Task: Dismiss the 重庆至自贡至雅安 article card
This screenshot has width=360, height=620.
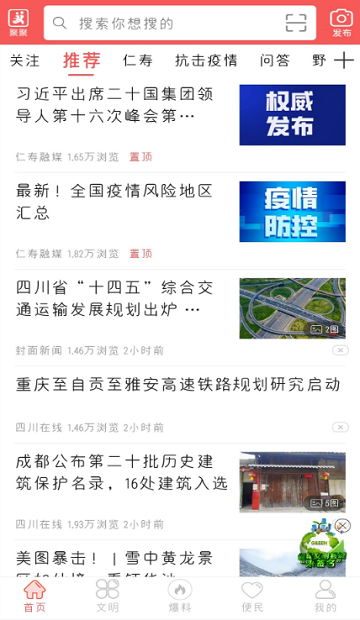Action: (340, 427)
